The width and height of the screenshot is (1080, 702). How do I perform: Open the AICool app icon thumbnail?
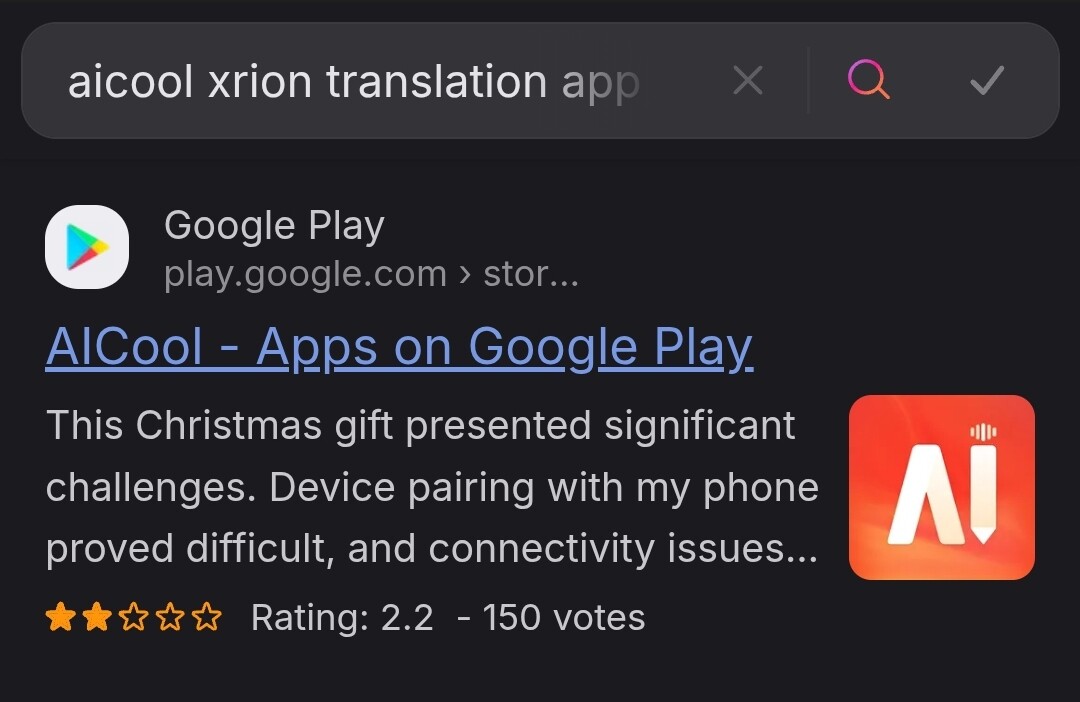tap(941, 487)
